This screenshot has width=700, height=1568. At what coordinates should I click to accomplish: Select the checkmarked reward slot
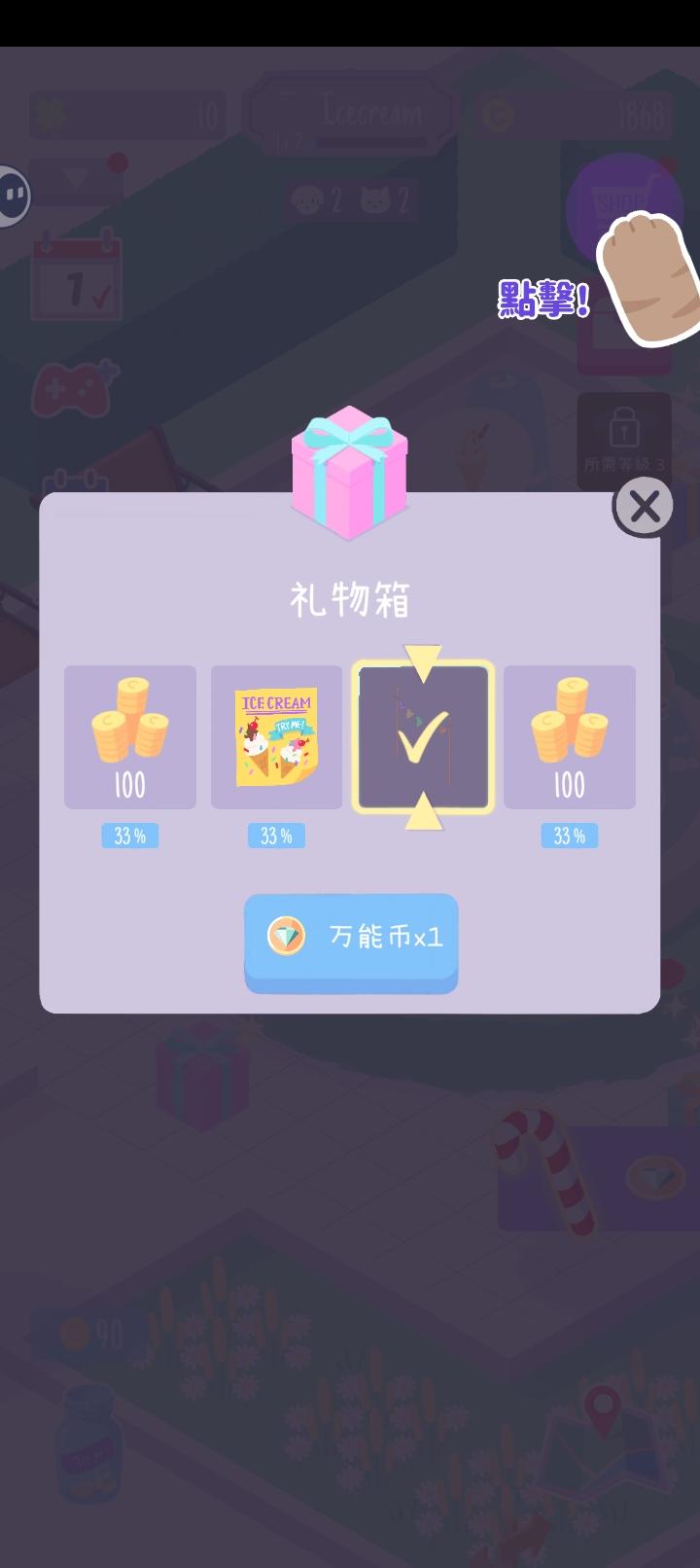[424, 737]
